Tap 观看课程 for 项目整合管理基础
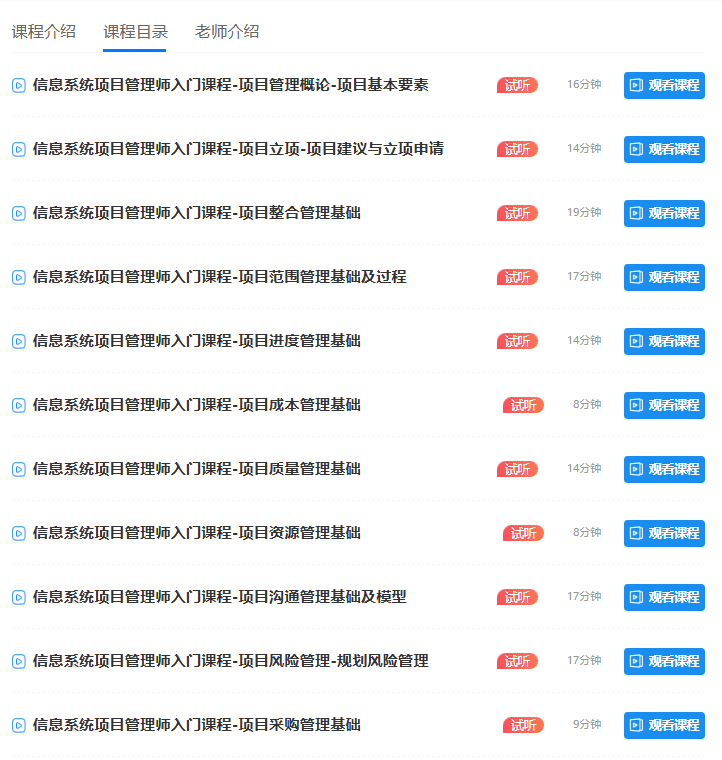Image resolution: width=722 pixels, height=760 pixels. coord(664,213)
